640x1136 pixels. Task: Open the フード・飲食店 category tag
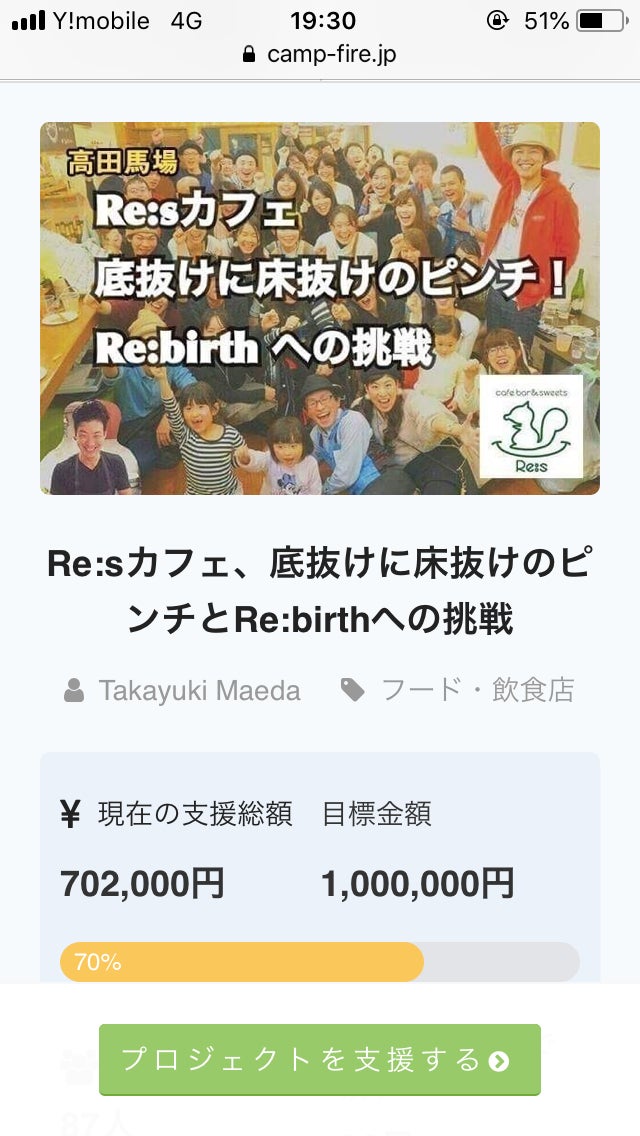(x=477, y=690)
